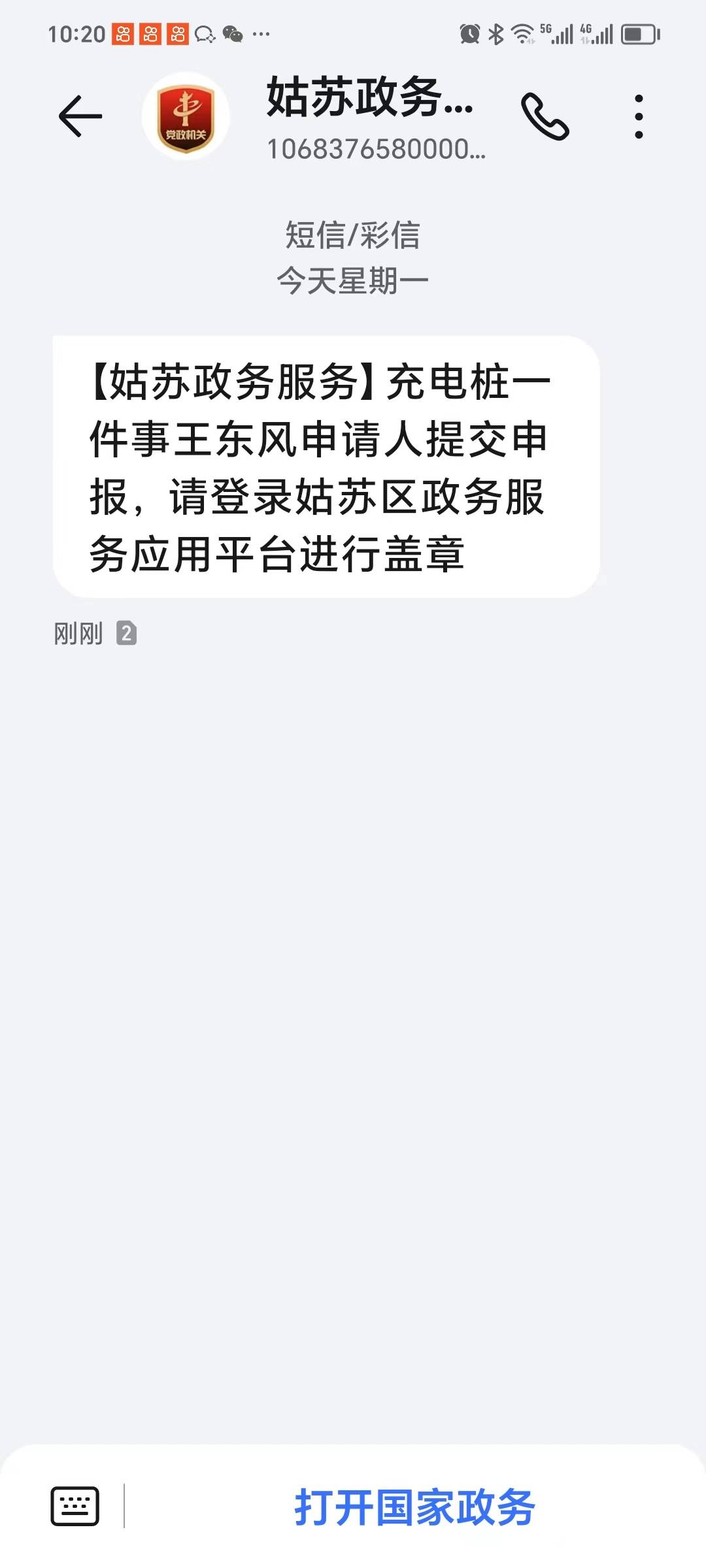Switch to keyboard input mode
The image size is (706, 1568).
[x=75, y=1506]
